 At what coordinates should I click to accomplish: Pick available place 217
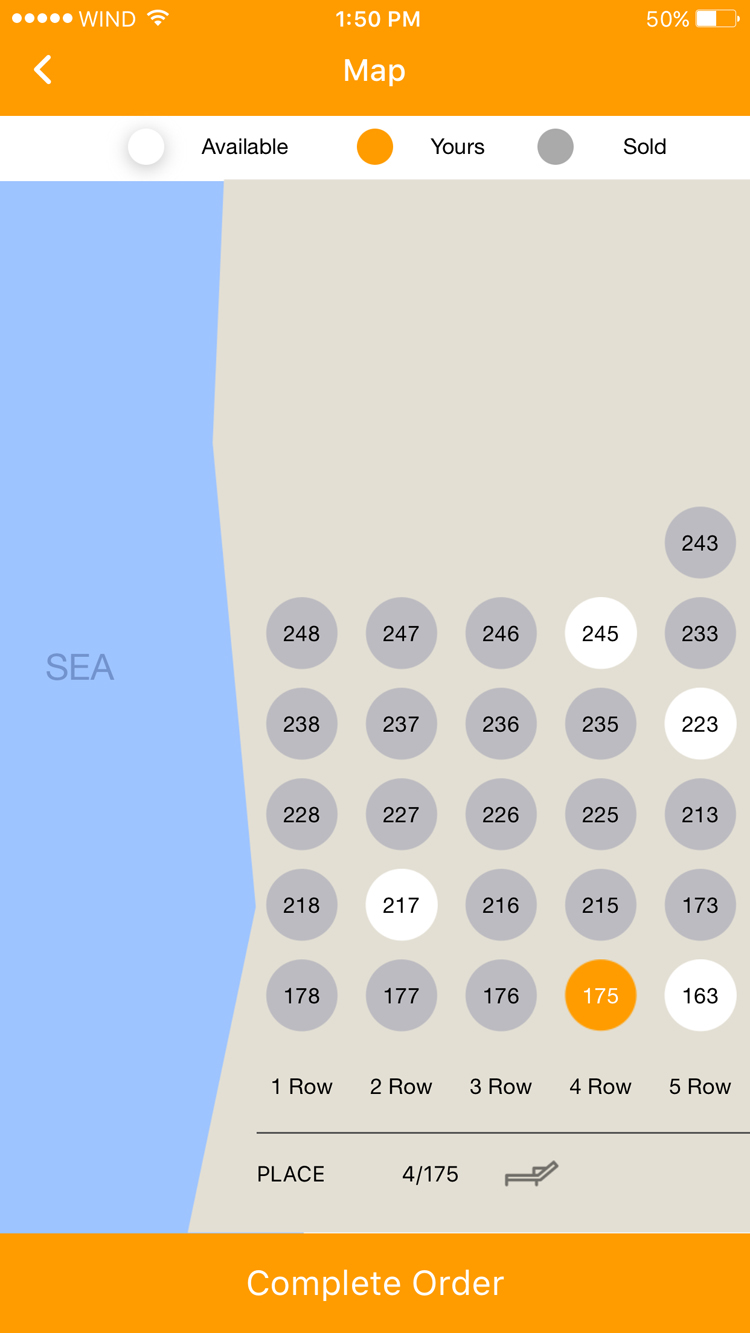point(401,905)
